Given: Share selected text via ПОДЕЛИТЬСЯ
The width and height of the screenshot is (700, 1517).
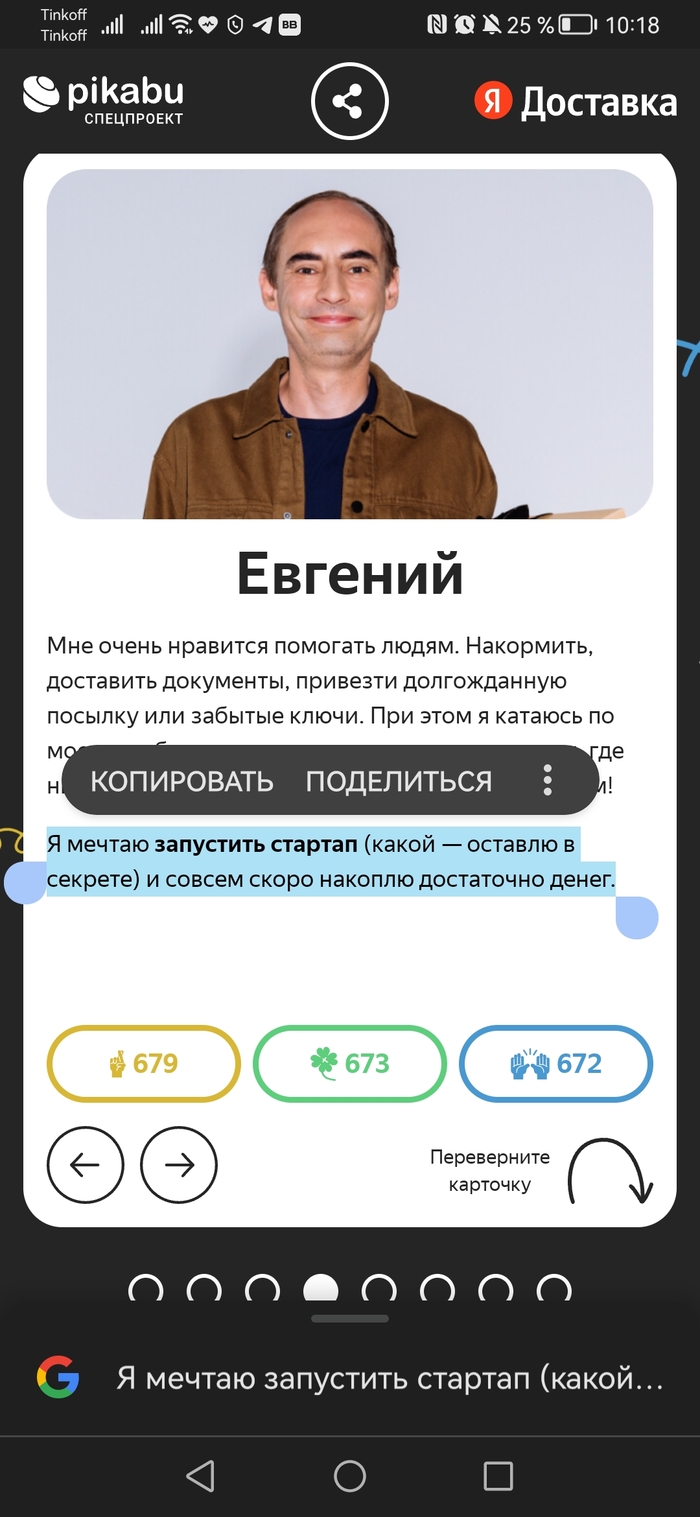Looking at the screenshot, I should [x=398, y=781].
